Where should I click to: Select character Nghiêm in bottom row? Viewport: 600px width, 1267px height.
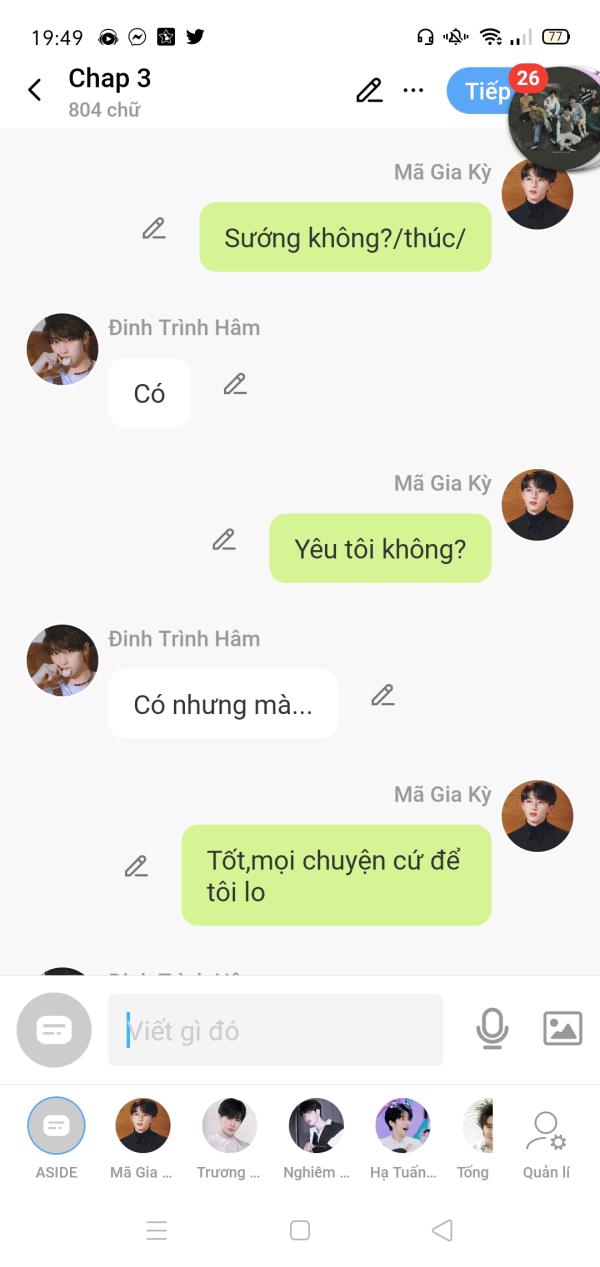tap(316, 1138)
